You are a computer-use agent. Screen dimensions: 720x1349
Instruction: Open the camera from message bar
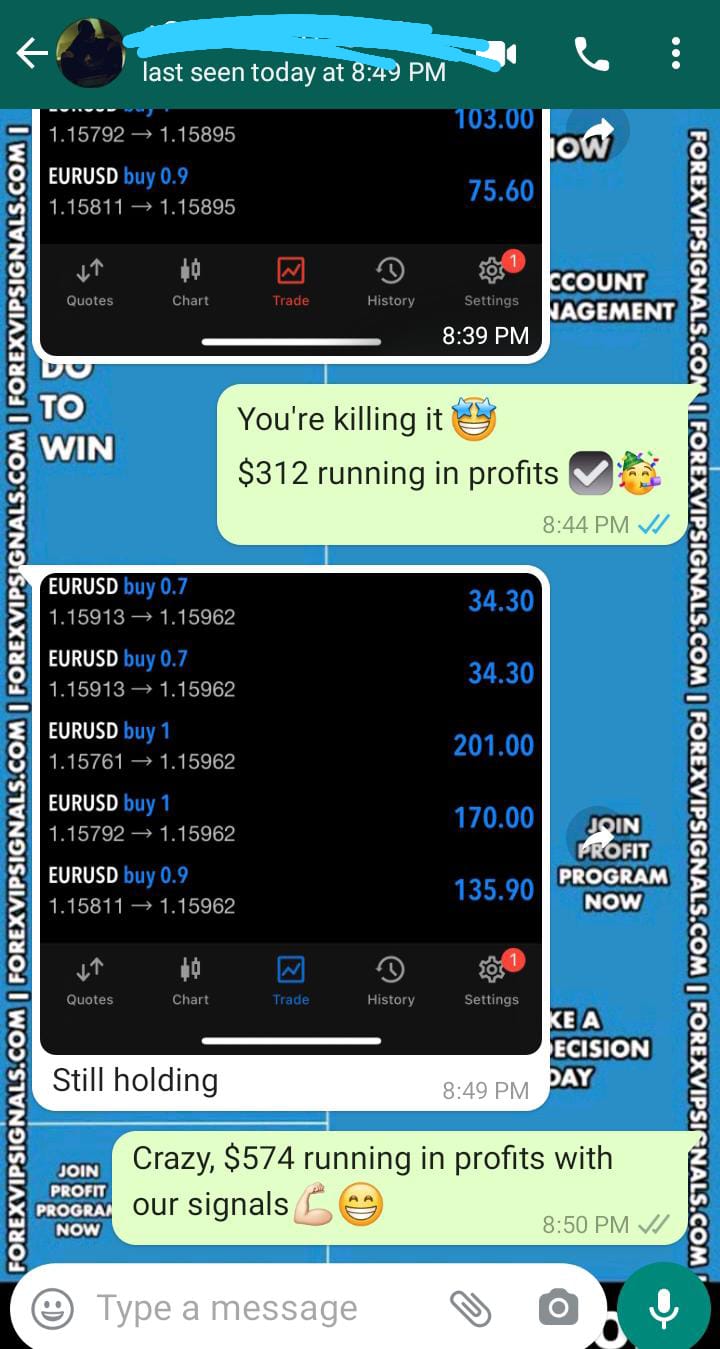pyautogui.click(x=557, y=1307)
